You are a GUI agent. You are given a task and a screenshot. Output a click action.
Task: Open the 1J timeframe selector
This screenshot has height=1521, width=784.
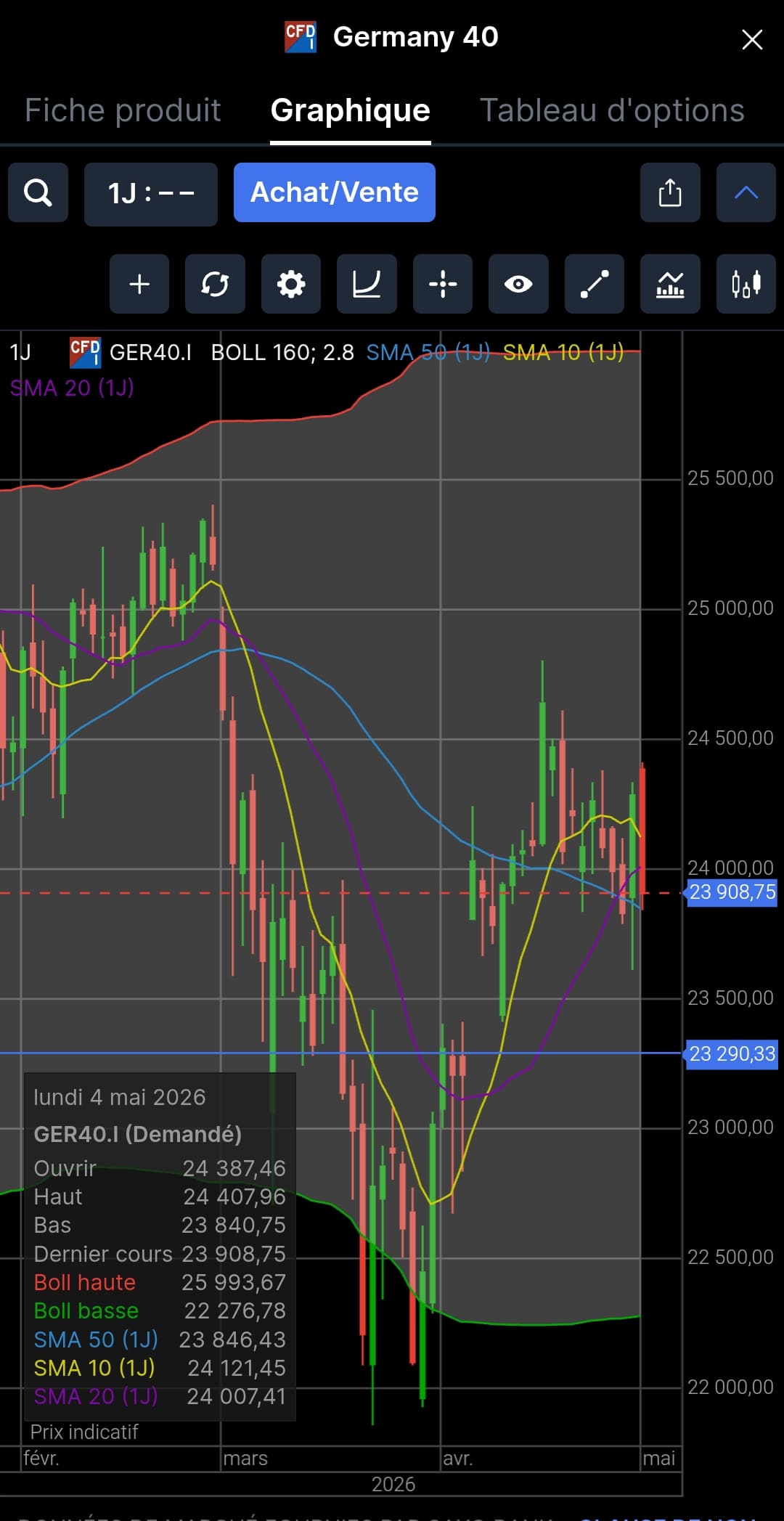(151, 194)
